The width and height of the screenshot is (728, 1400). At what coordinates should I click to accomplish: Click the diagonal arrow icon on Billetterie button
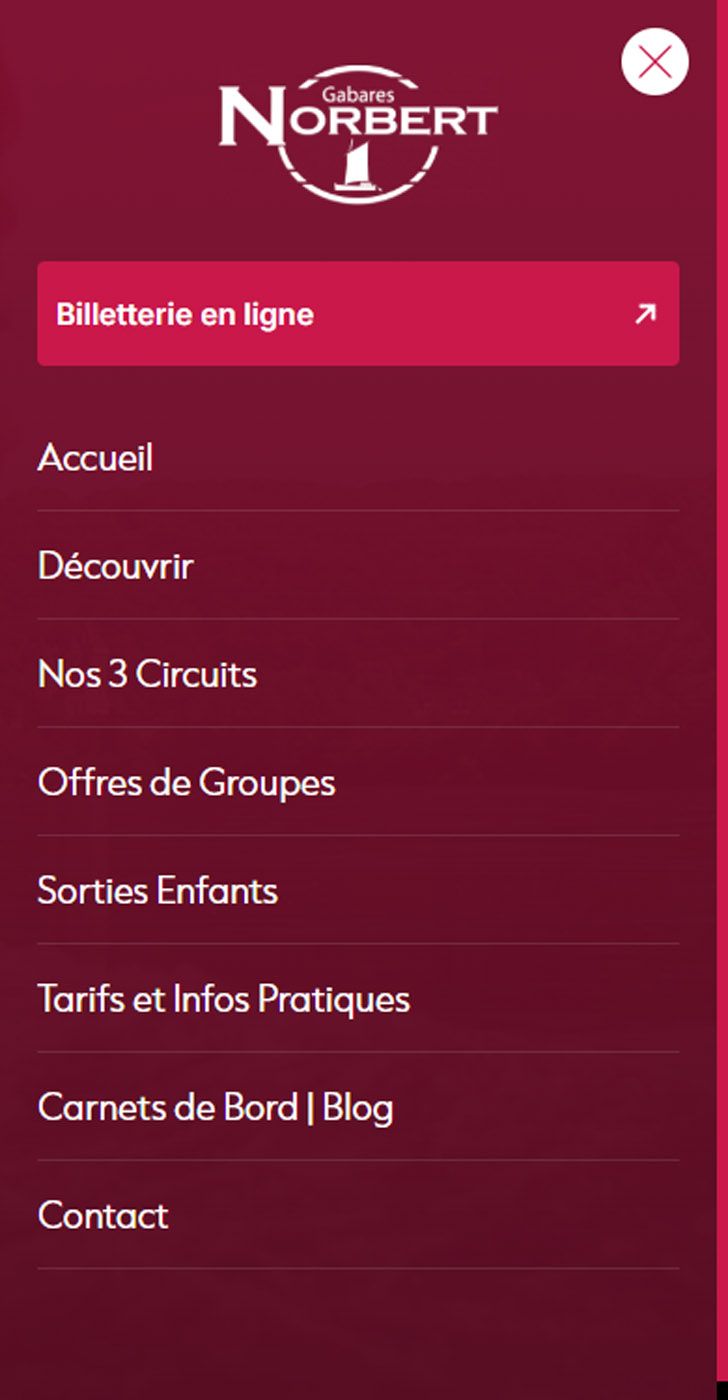point(644,313)
